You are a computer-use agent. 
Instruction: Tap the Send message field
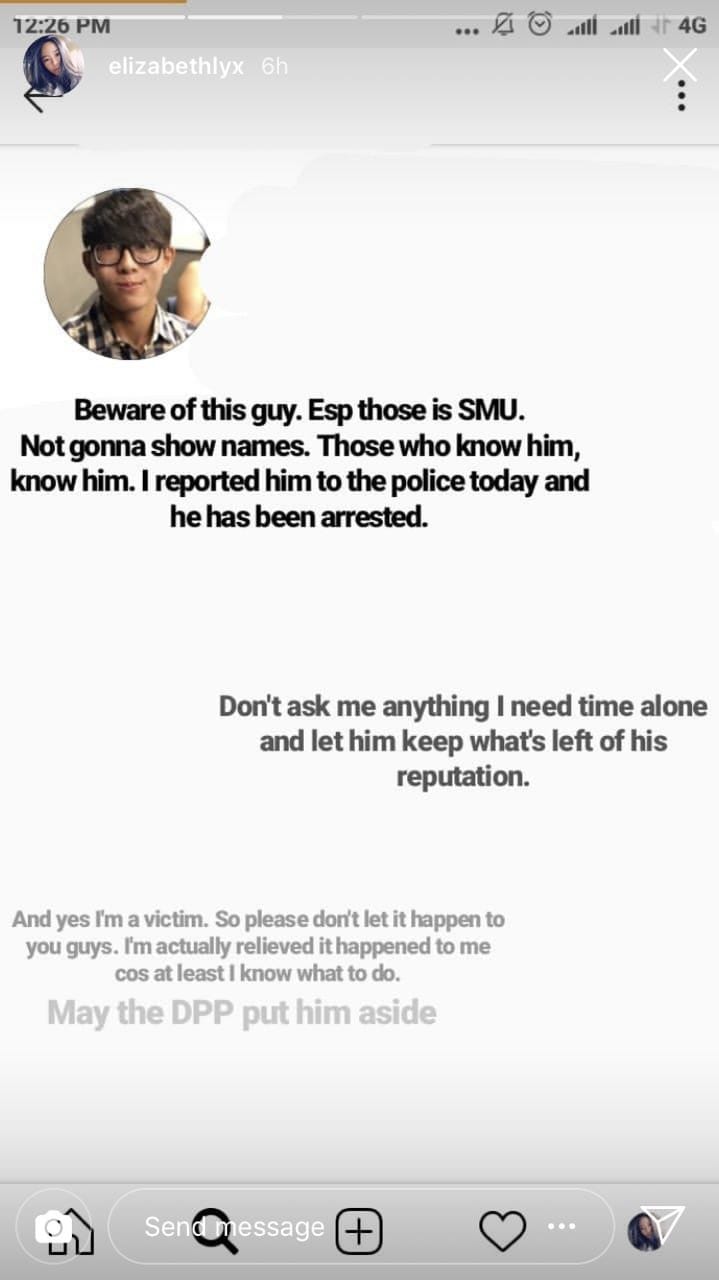click(x=361, y=1226)
